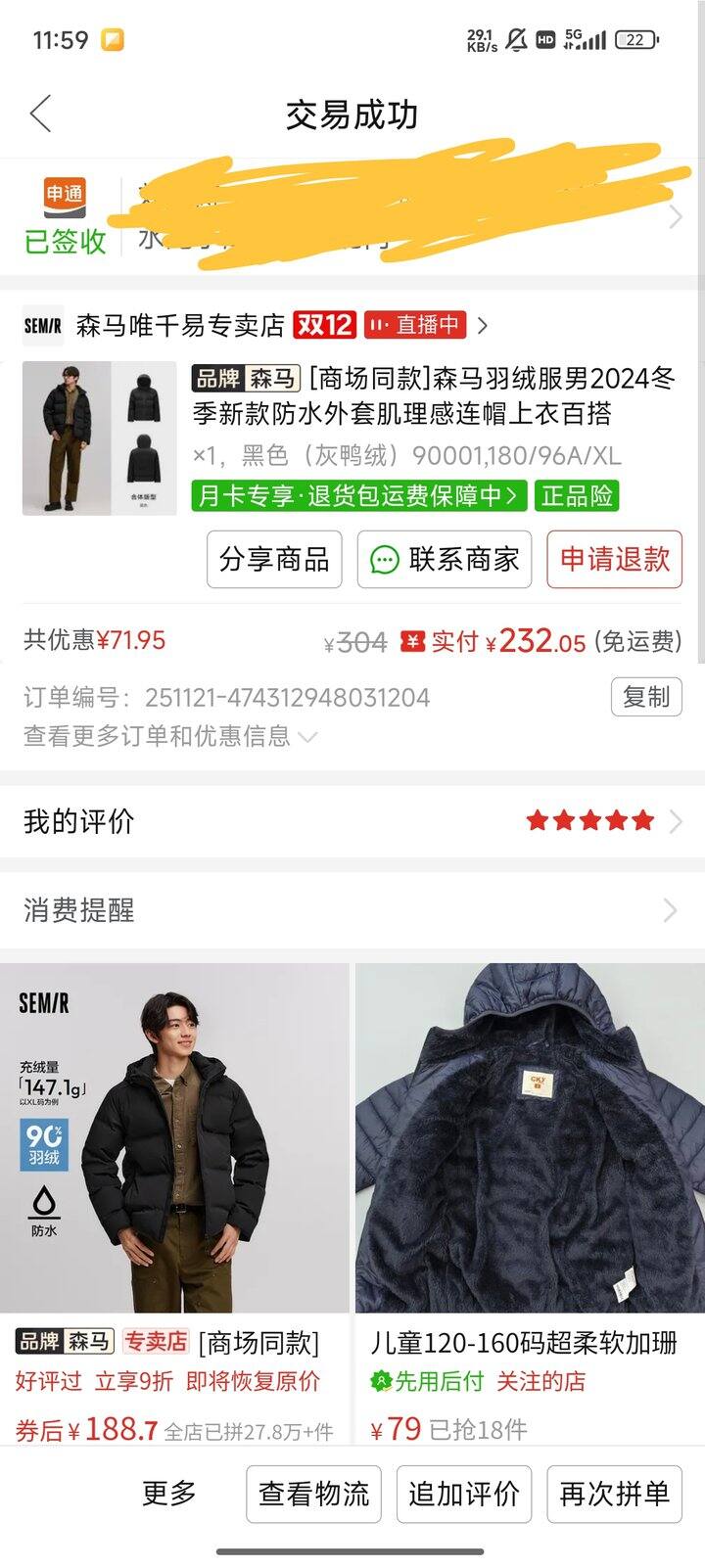Image resolution: width=705 pixels, height=1568 pixels.
Task: Tap the back arrow to exit order details
Action: pos(41,114)
